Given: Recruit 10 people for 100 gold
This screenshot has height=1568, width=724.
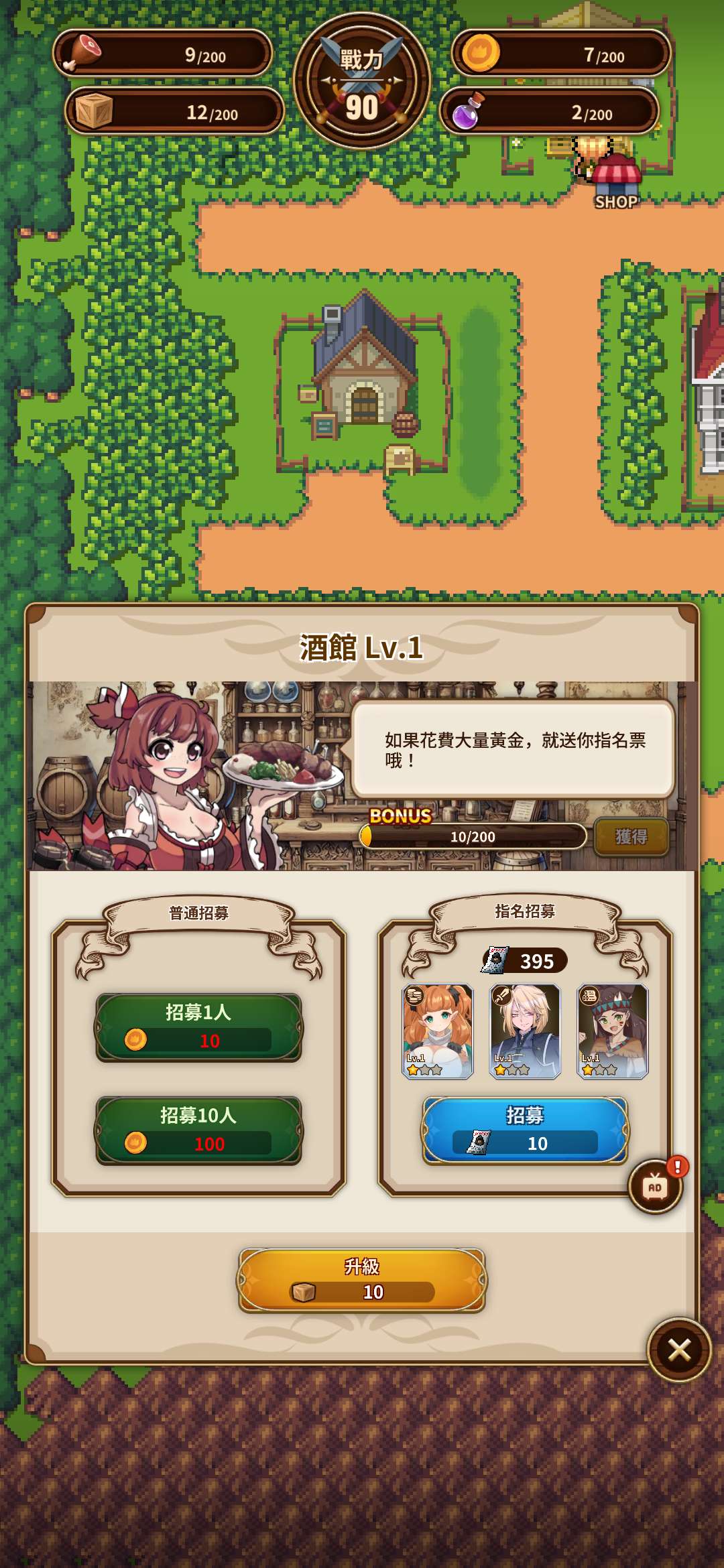Looking at the screenshot, I should click(198, 1130).
